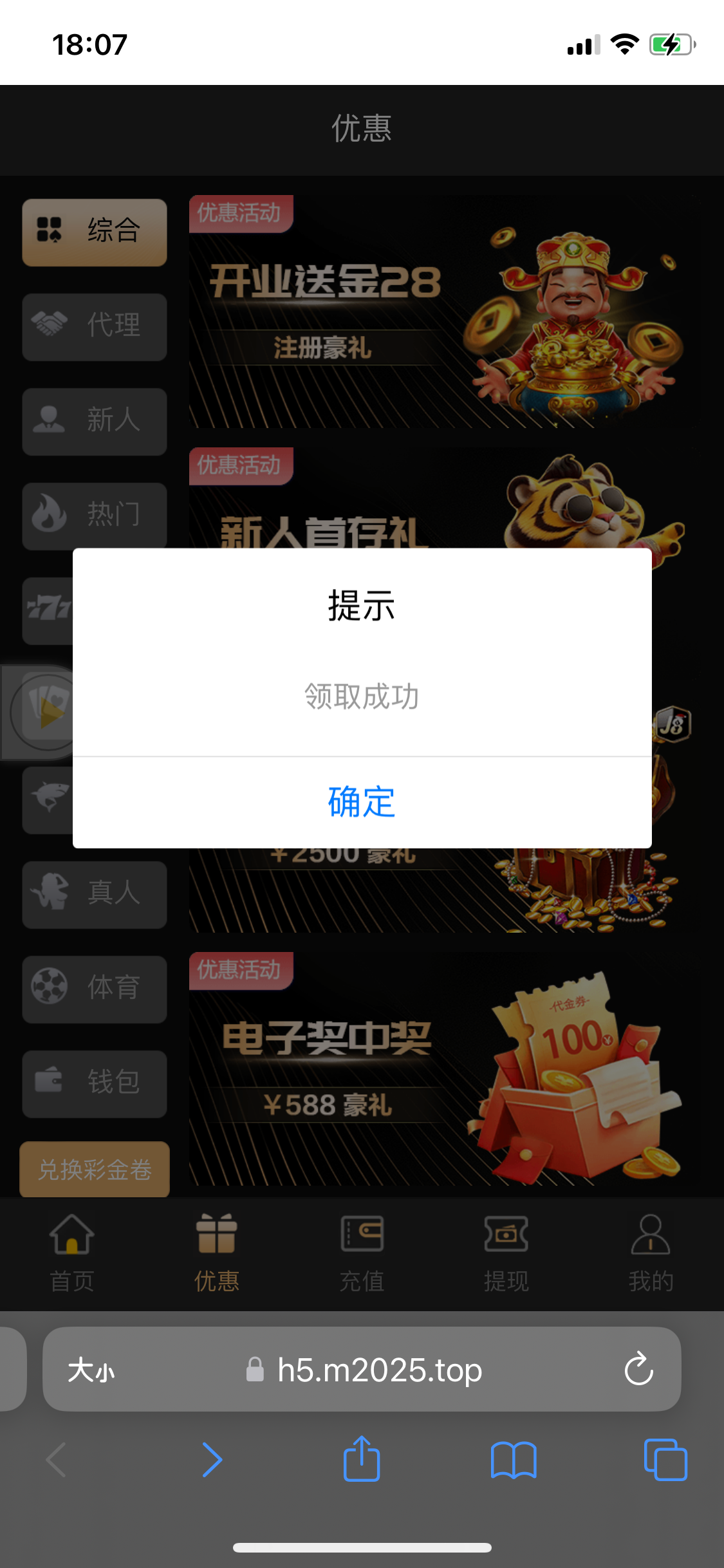724x1568 pixels.
Task: Tap the 兑换彩金卷 button
Action: tap(95, 1170)
